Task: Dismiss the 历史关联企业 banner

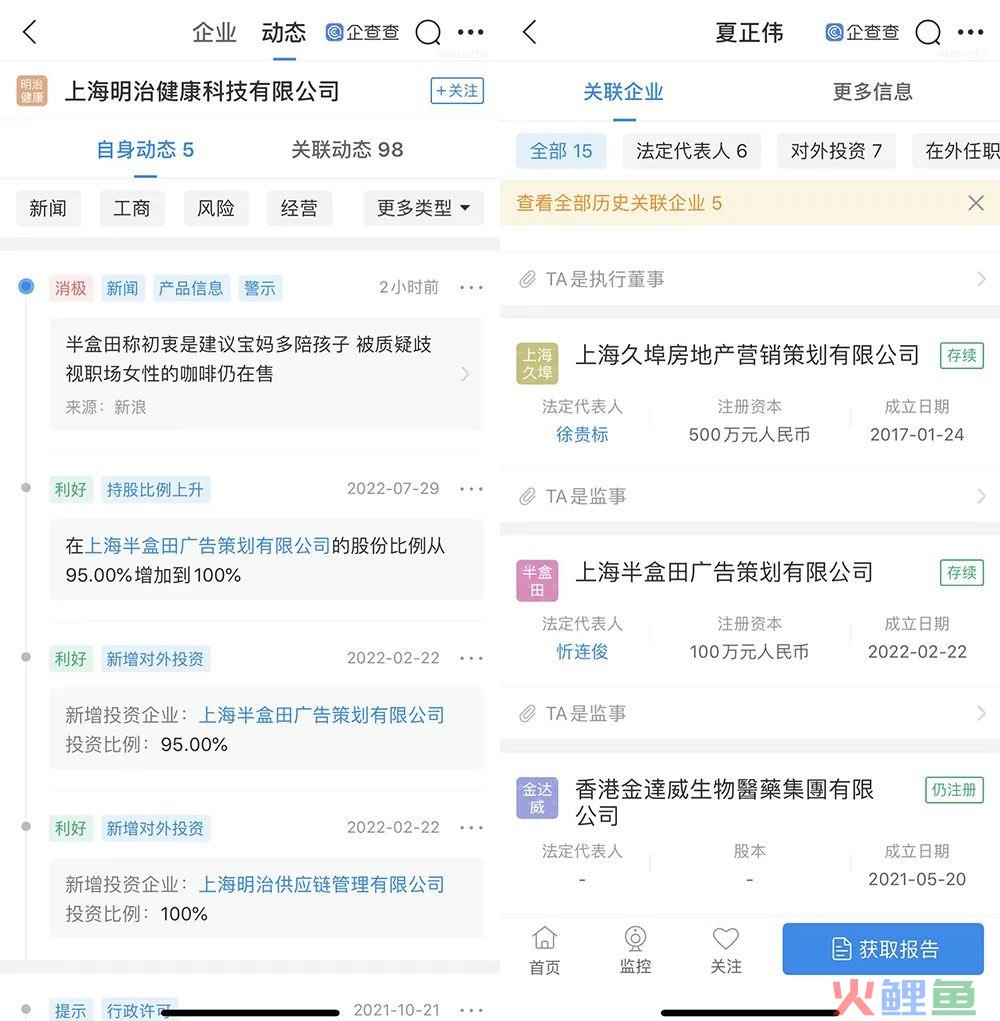Action: (x=976, y=203)
